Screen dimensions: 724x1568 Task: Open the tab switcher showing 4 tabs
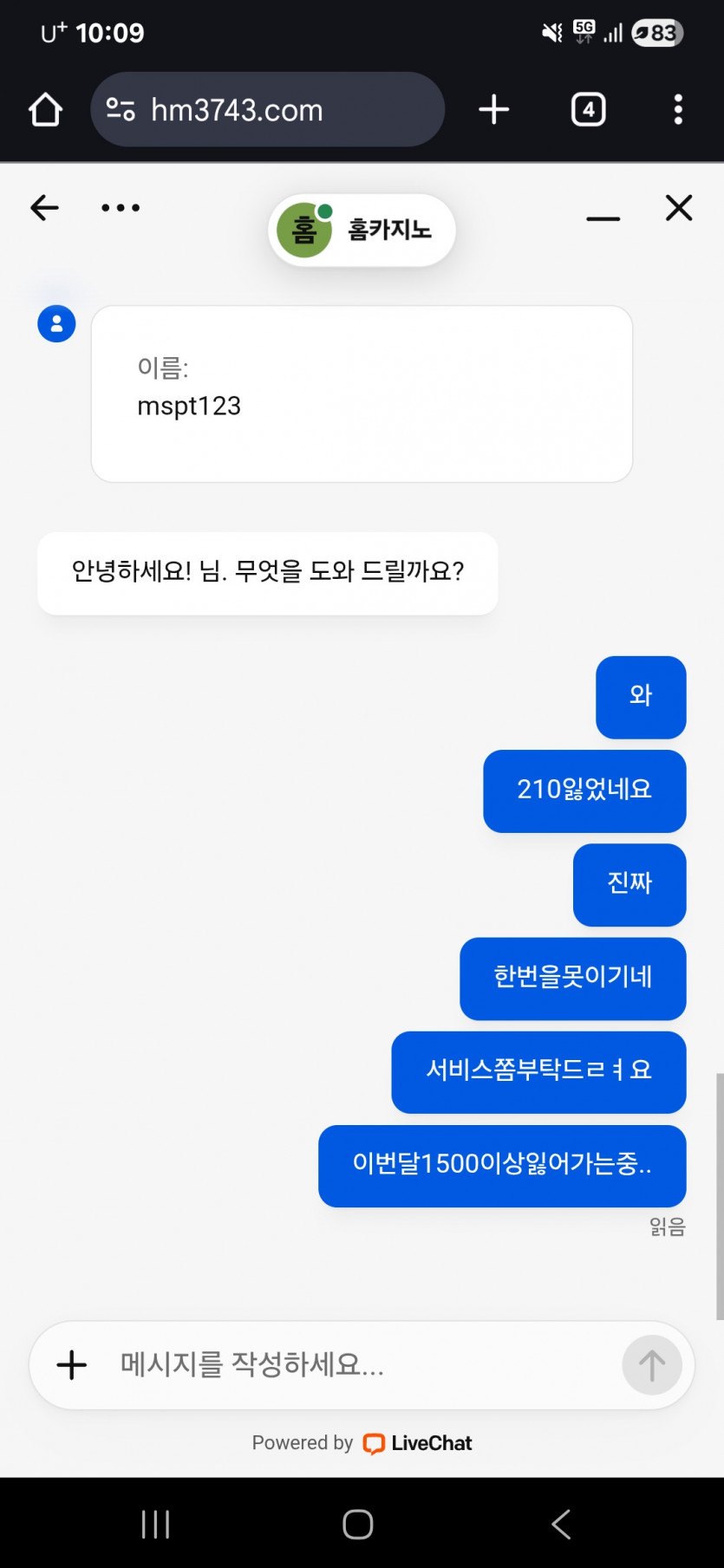coord(588,110)
